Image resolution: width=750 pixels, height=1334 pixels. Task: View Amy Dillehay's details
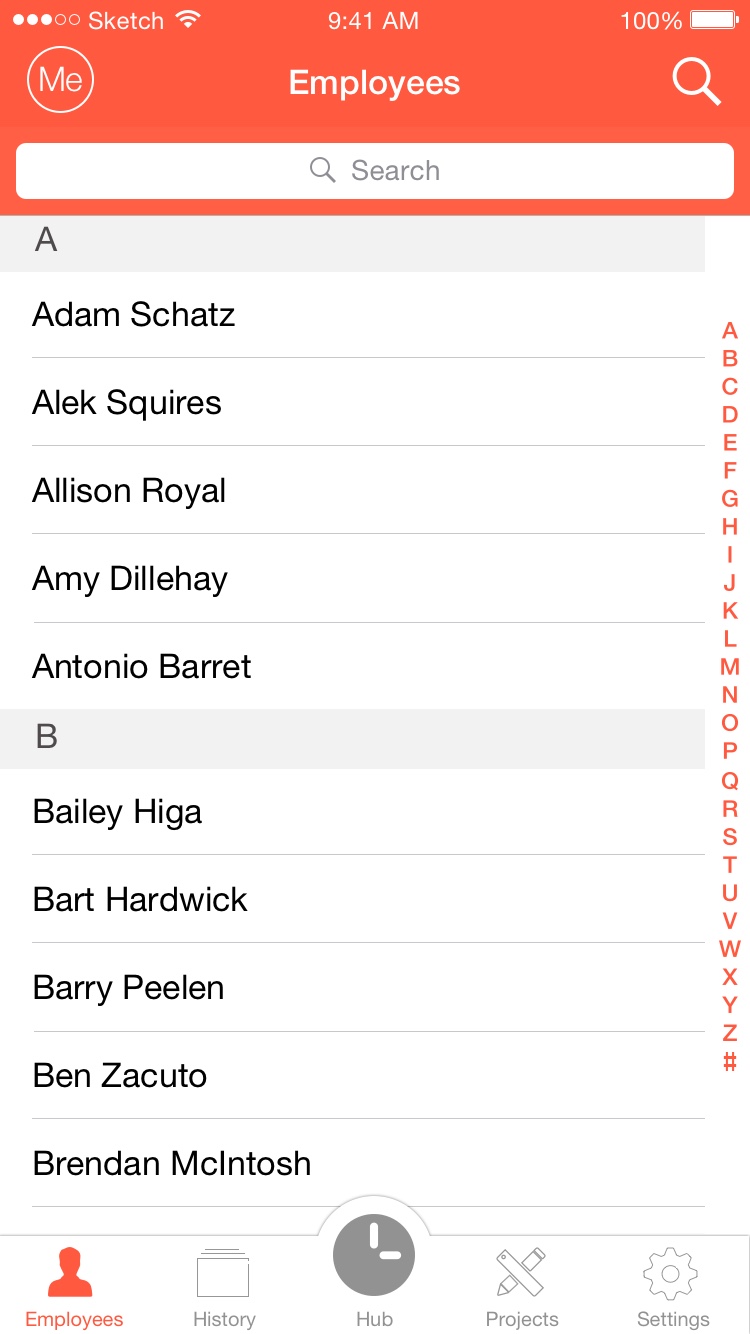tap(352, 578)
